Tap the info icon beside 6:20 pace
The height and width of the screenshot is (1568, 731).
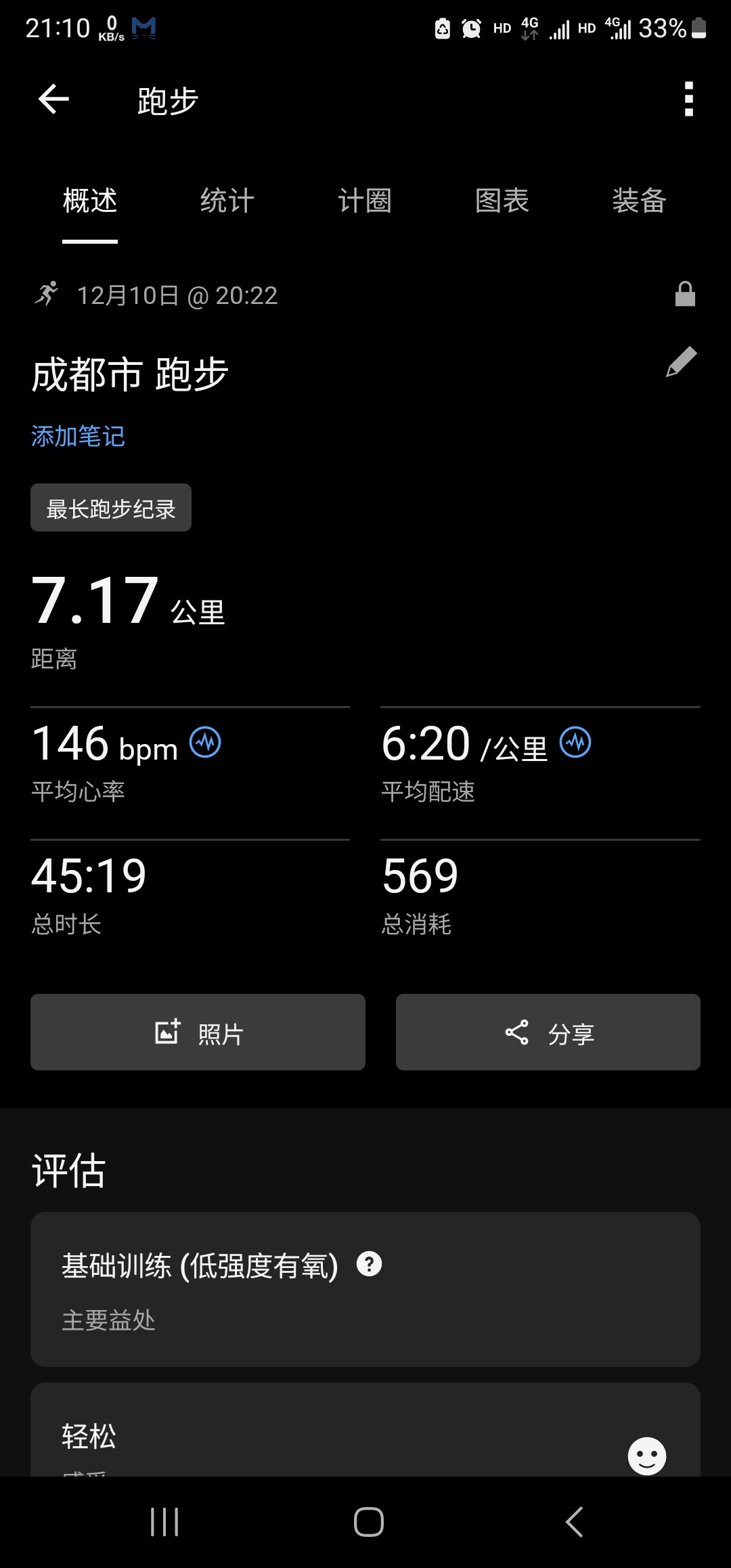pos(575,743)
